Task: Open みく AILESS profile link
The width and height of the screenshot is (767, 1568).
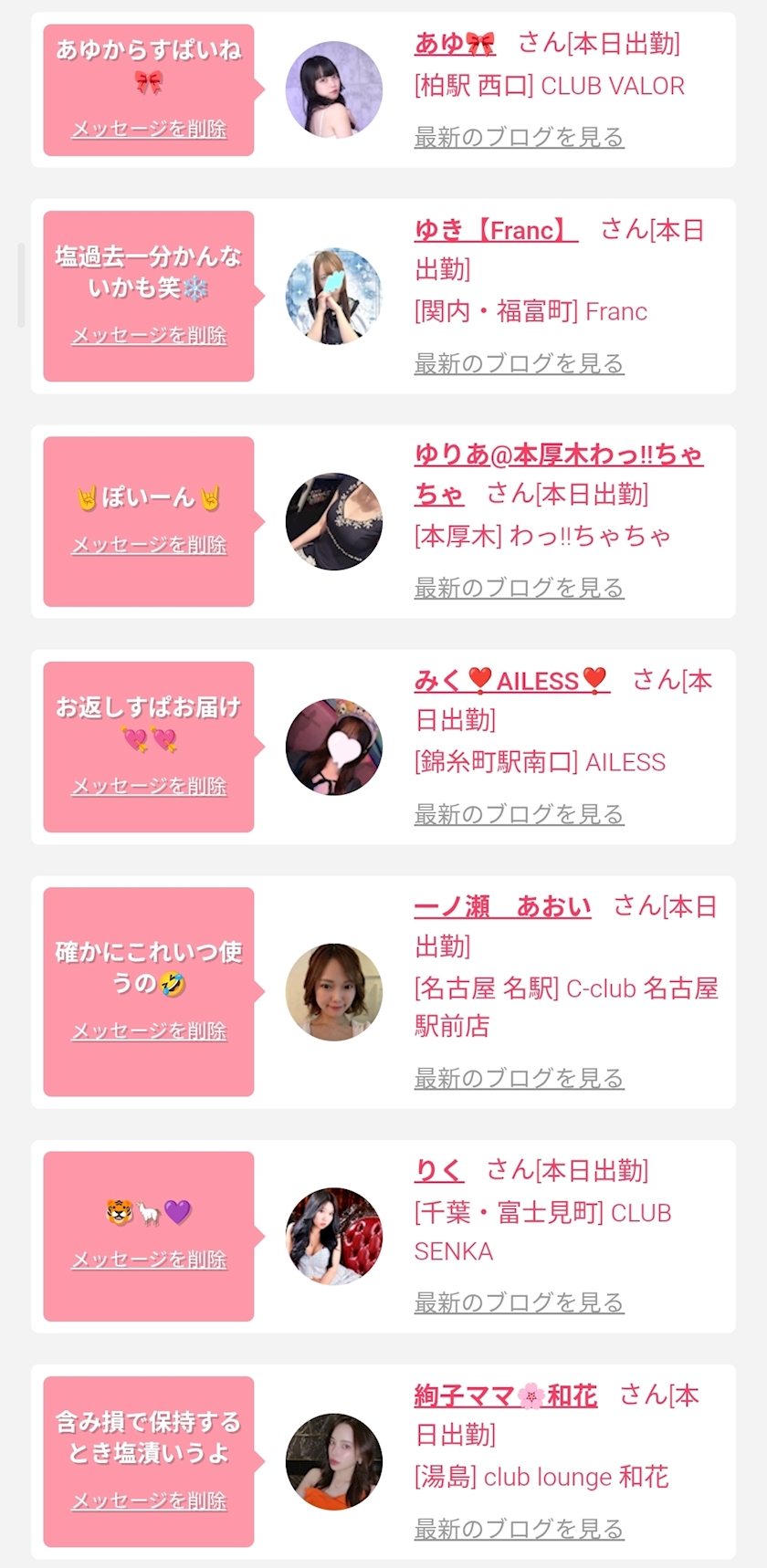Action: (x=510, y=680)
